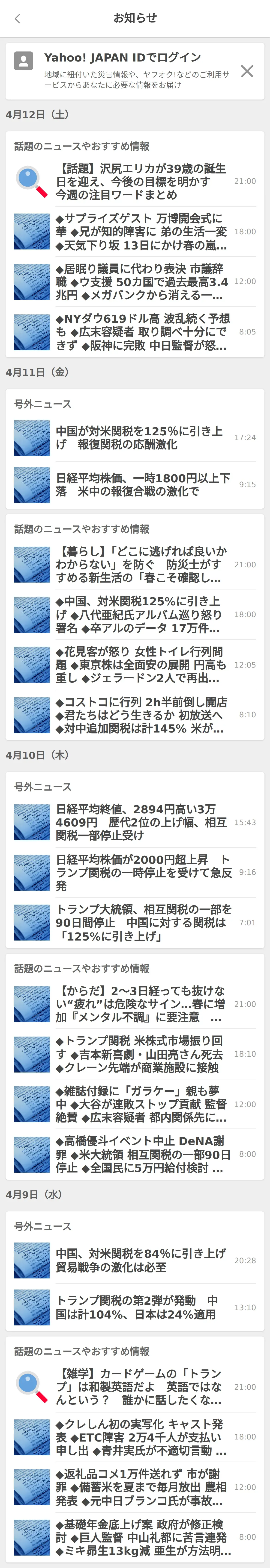Read 日経平均株価、一時1800円以上下落 article
Viewport: 270px width, 1568px height.
click(x=141, y=484)
